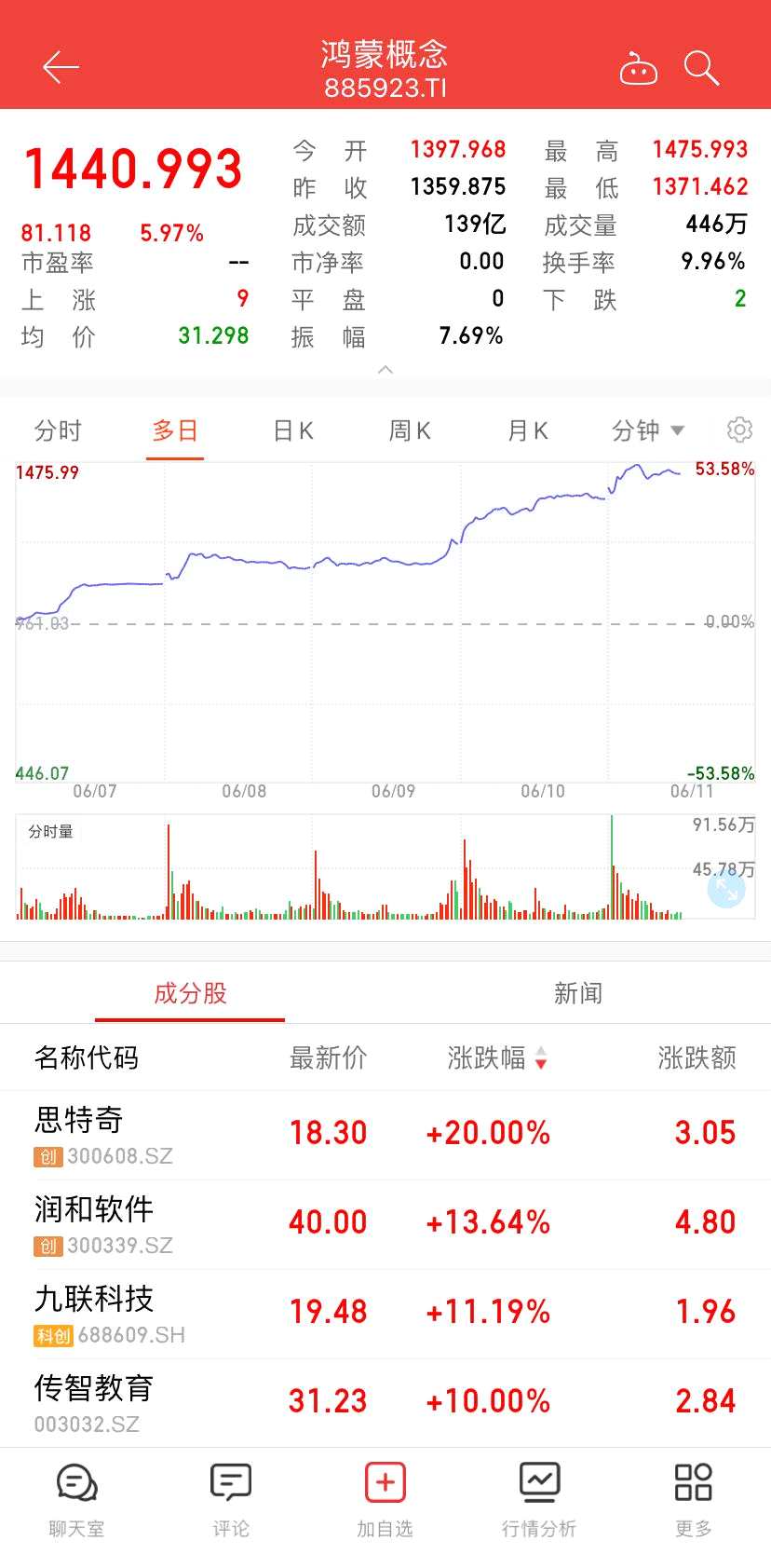Open the robot assistant icon
771x1568 pixels.
[639, 68]
